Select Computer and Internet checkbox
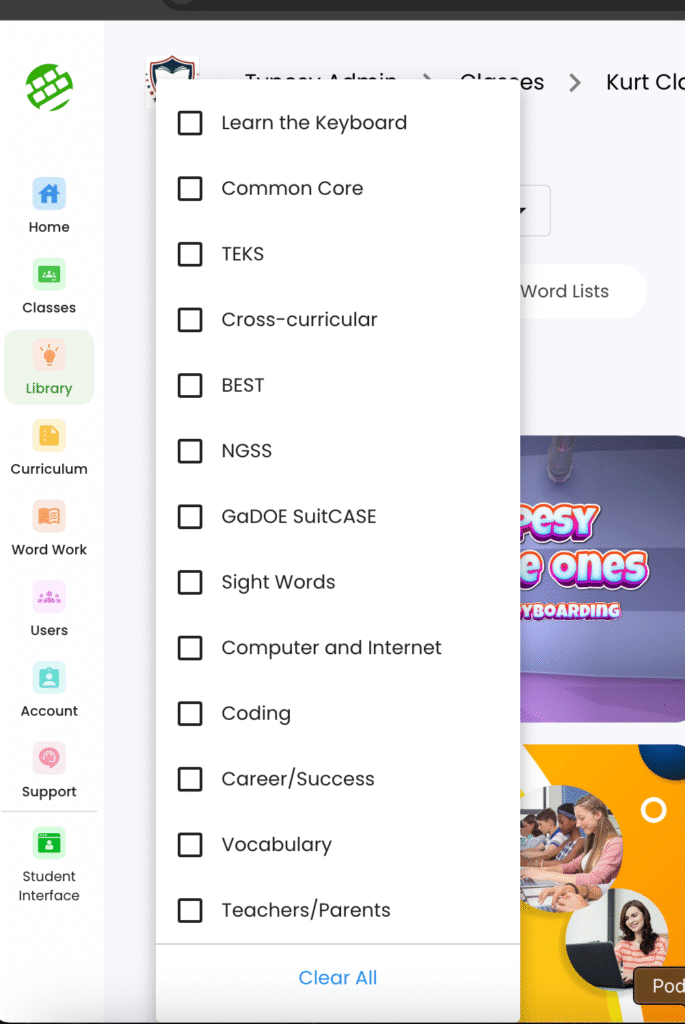685x1024 pixels. pyautogui.click(x=190, y=648)
